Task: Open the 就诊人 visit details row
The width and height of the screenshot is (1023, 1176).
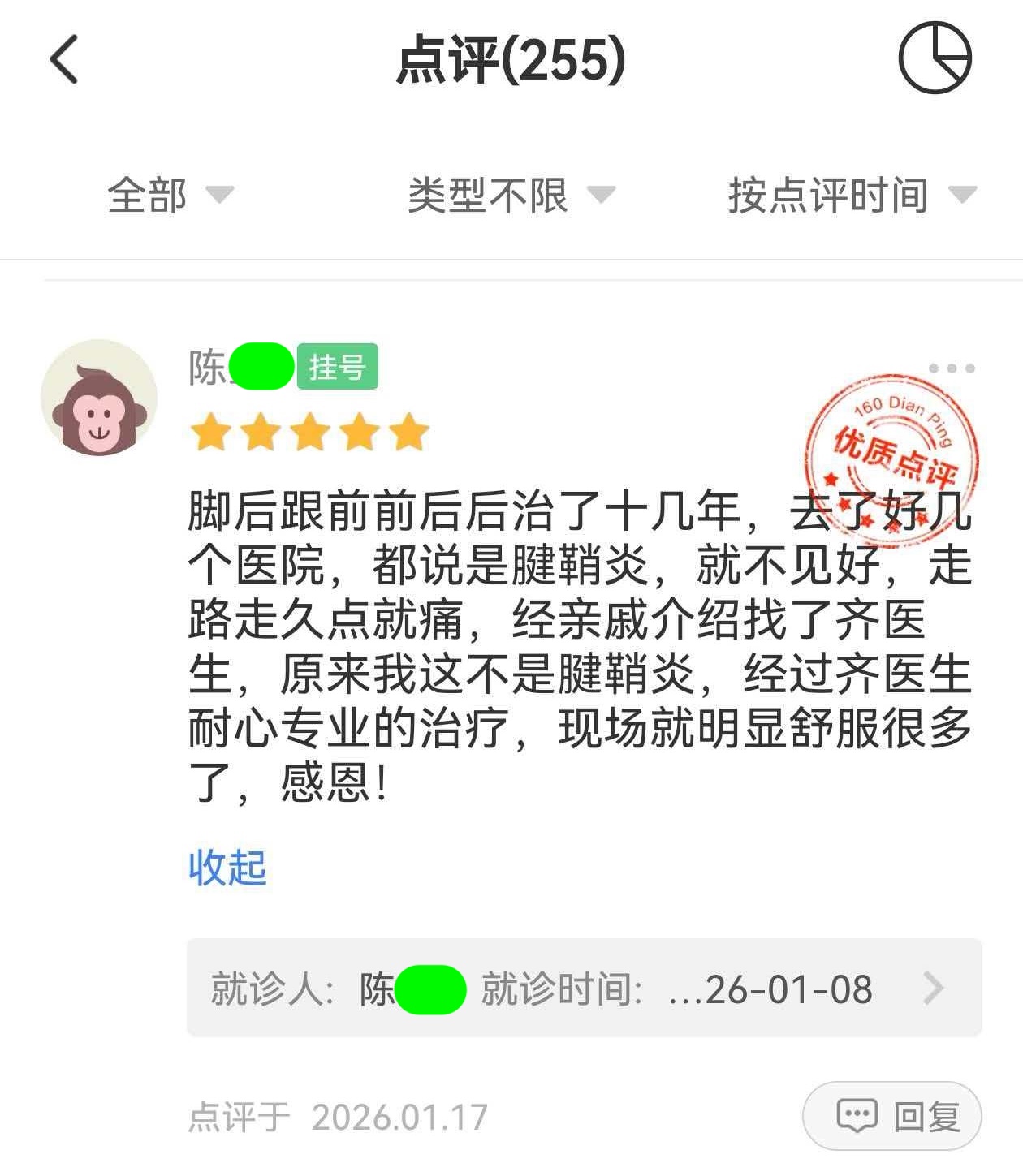Action: [x=584, y=988]
